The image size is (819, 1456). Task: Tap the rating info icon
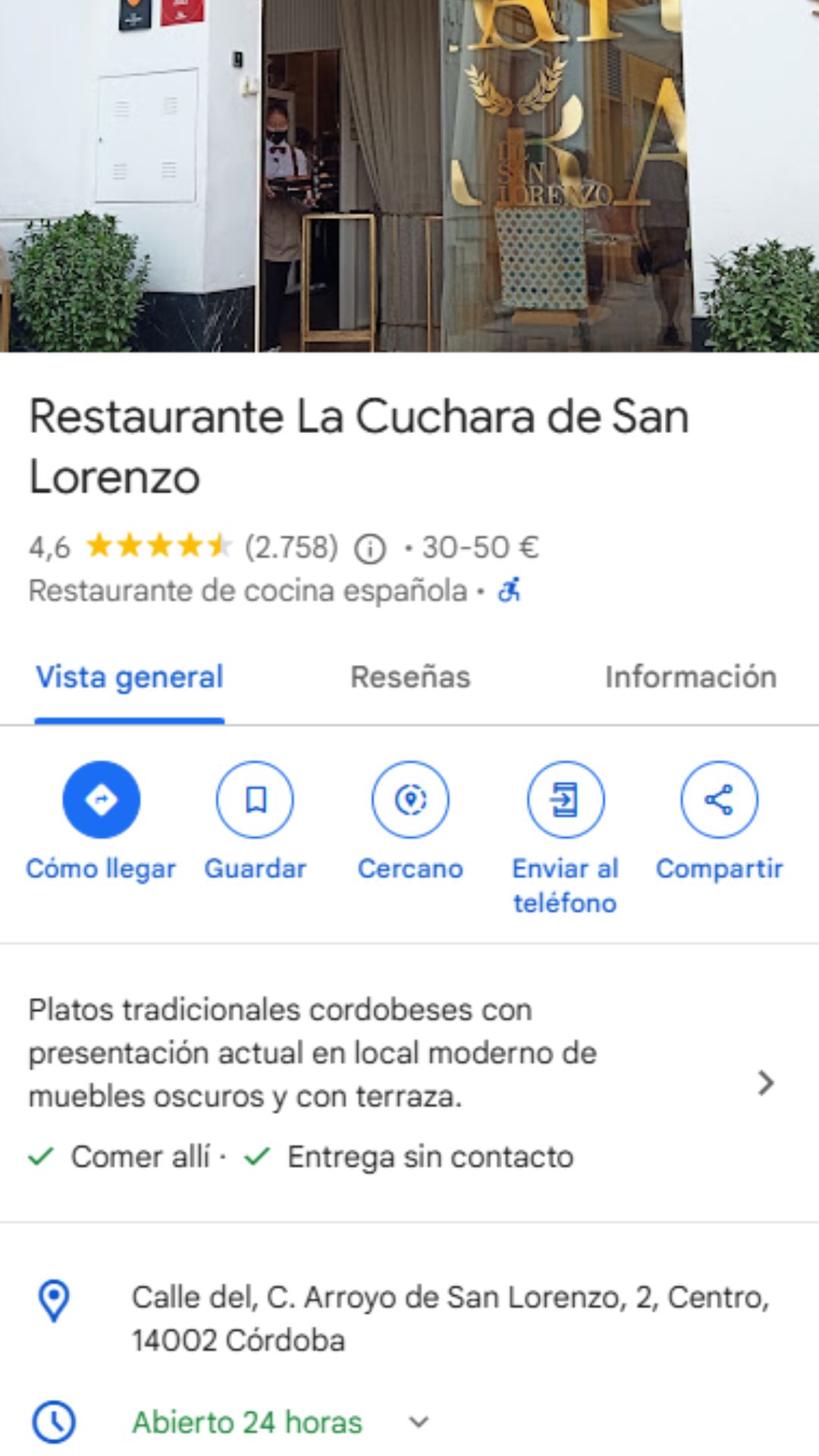[370, 548]
